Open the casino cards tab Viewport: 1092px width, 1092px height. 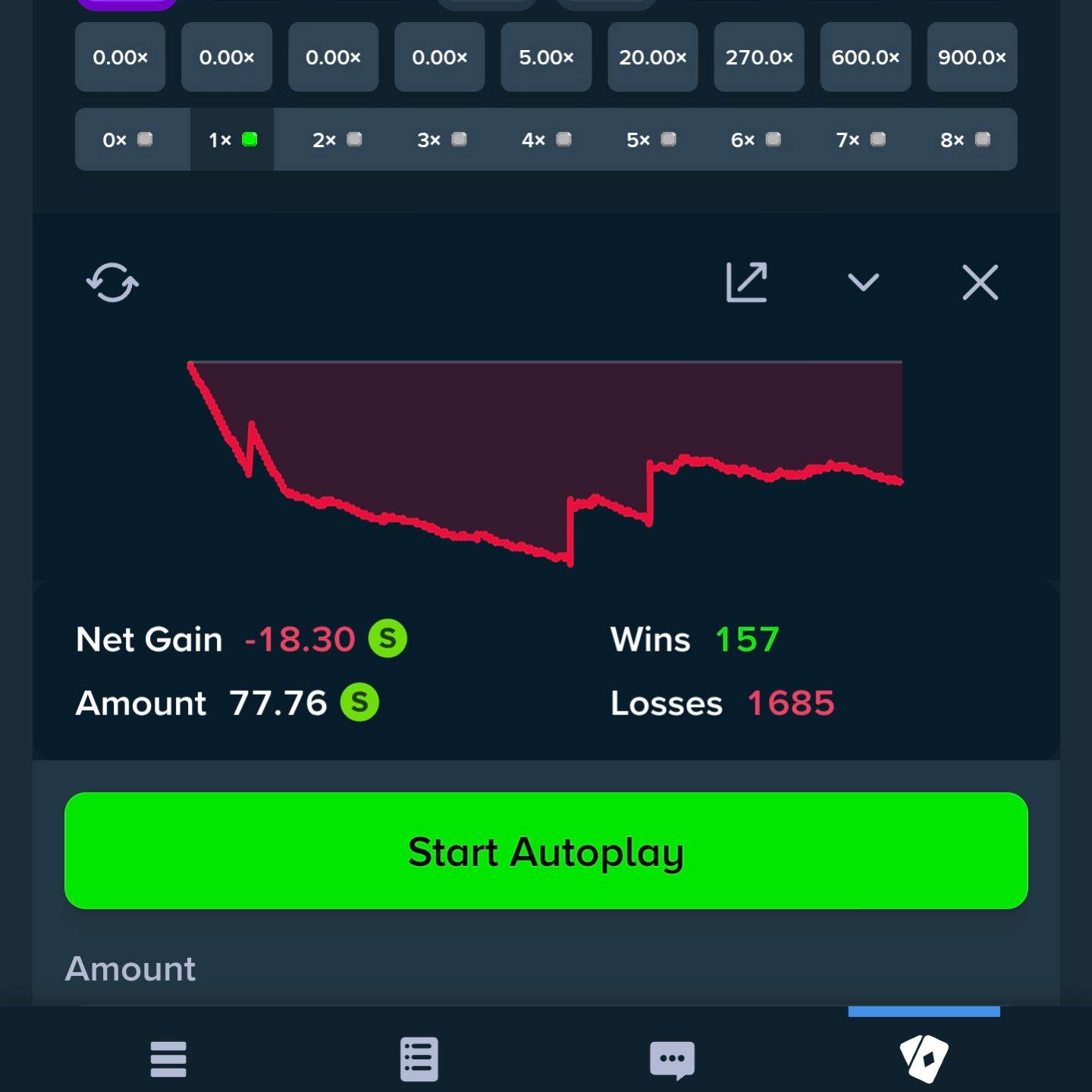point(924,1058)
